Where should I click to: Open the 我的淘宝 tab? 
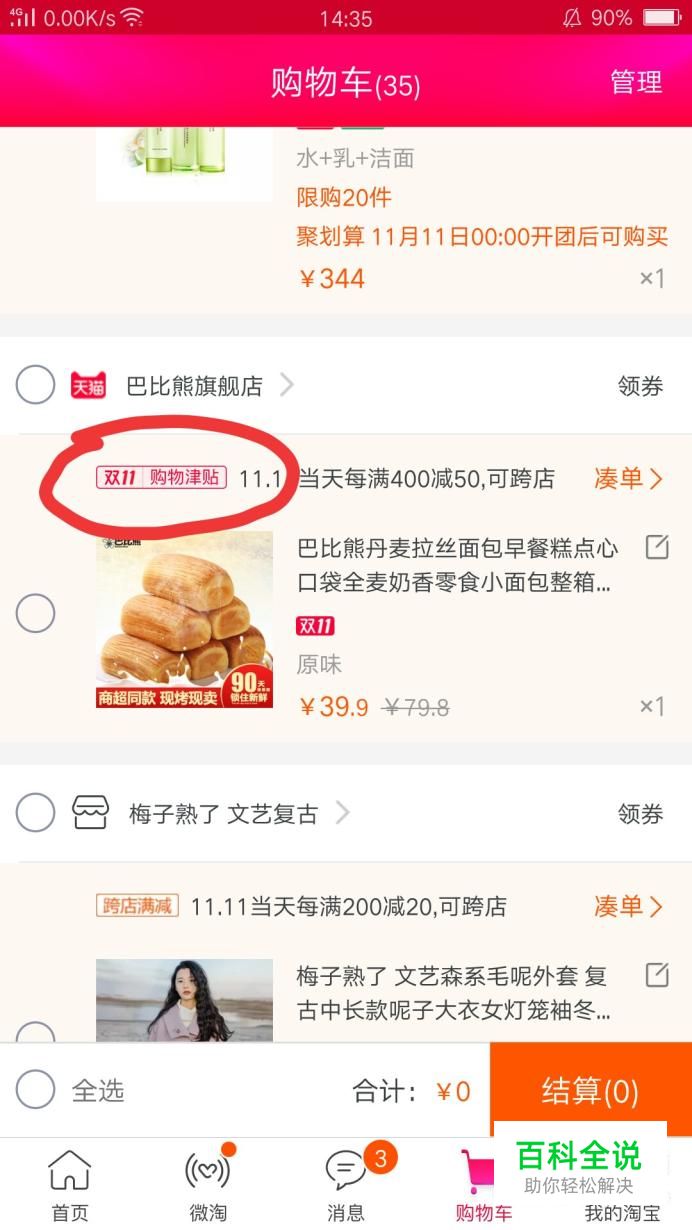[622, 1213]
